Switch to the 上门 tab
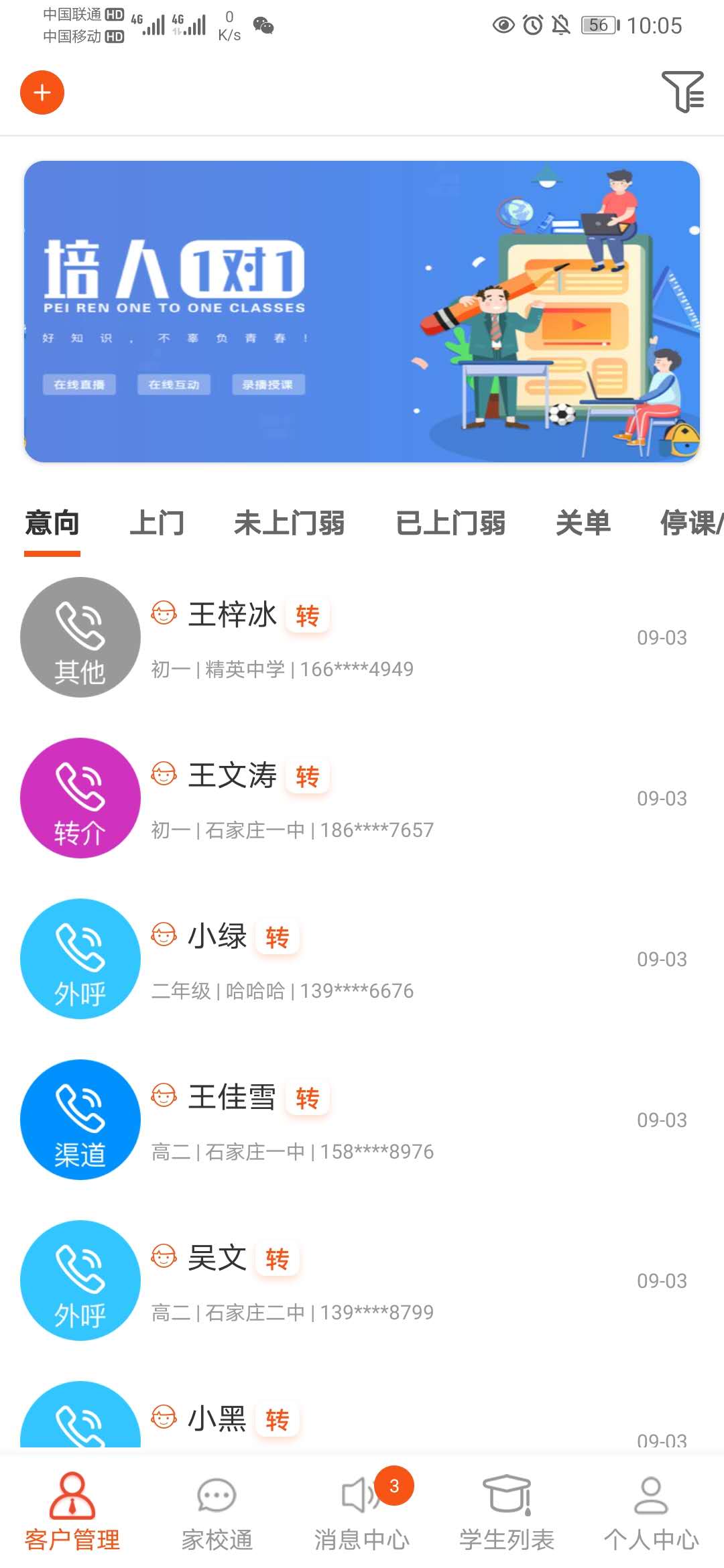Screen dimensions: 724x1568 [x=160, y=524]
